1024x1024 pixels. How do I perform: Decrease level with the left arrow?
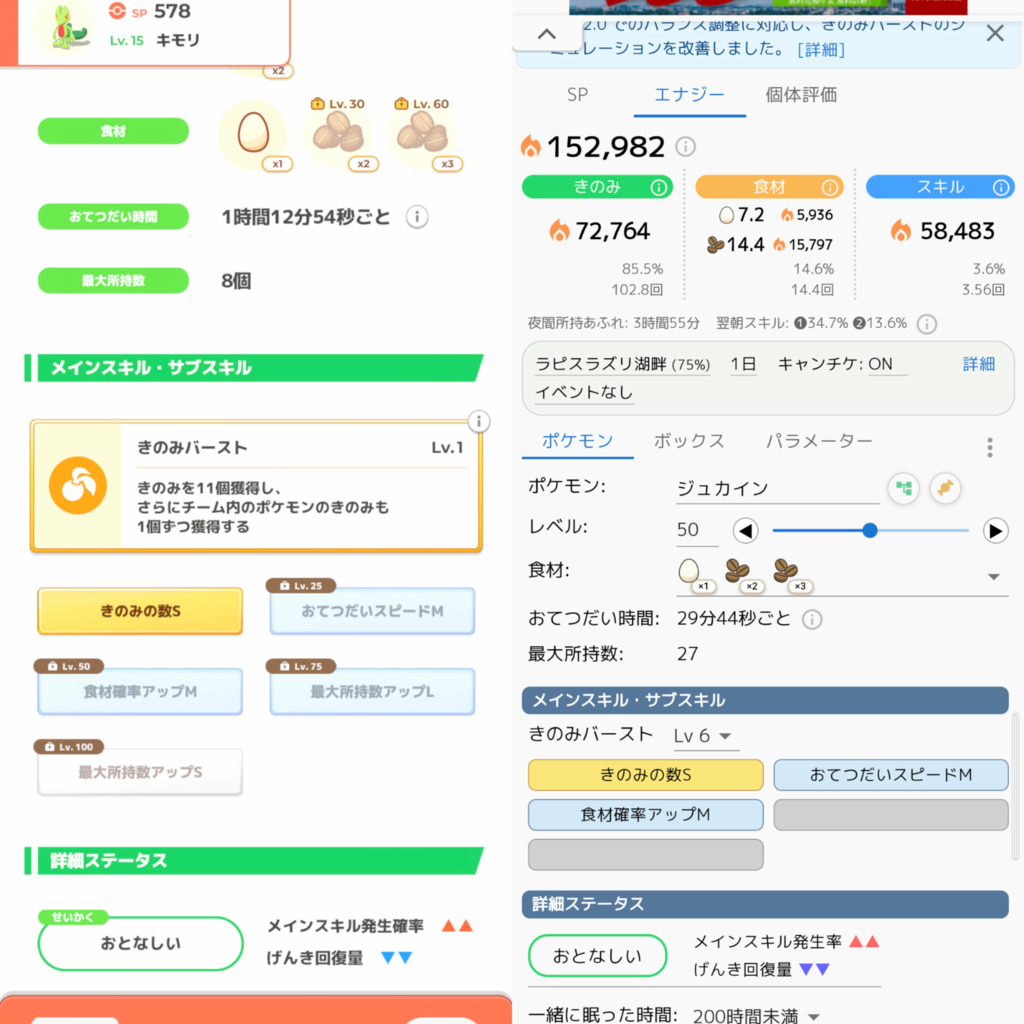click(746, 531)
